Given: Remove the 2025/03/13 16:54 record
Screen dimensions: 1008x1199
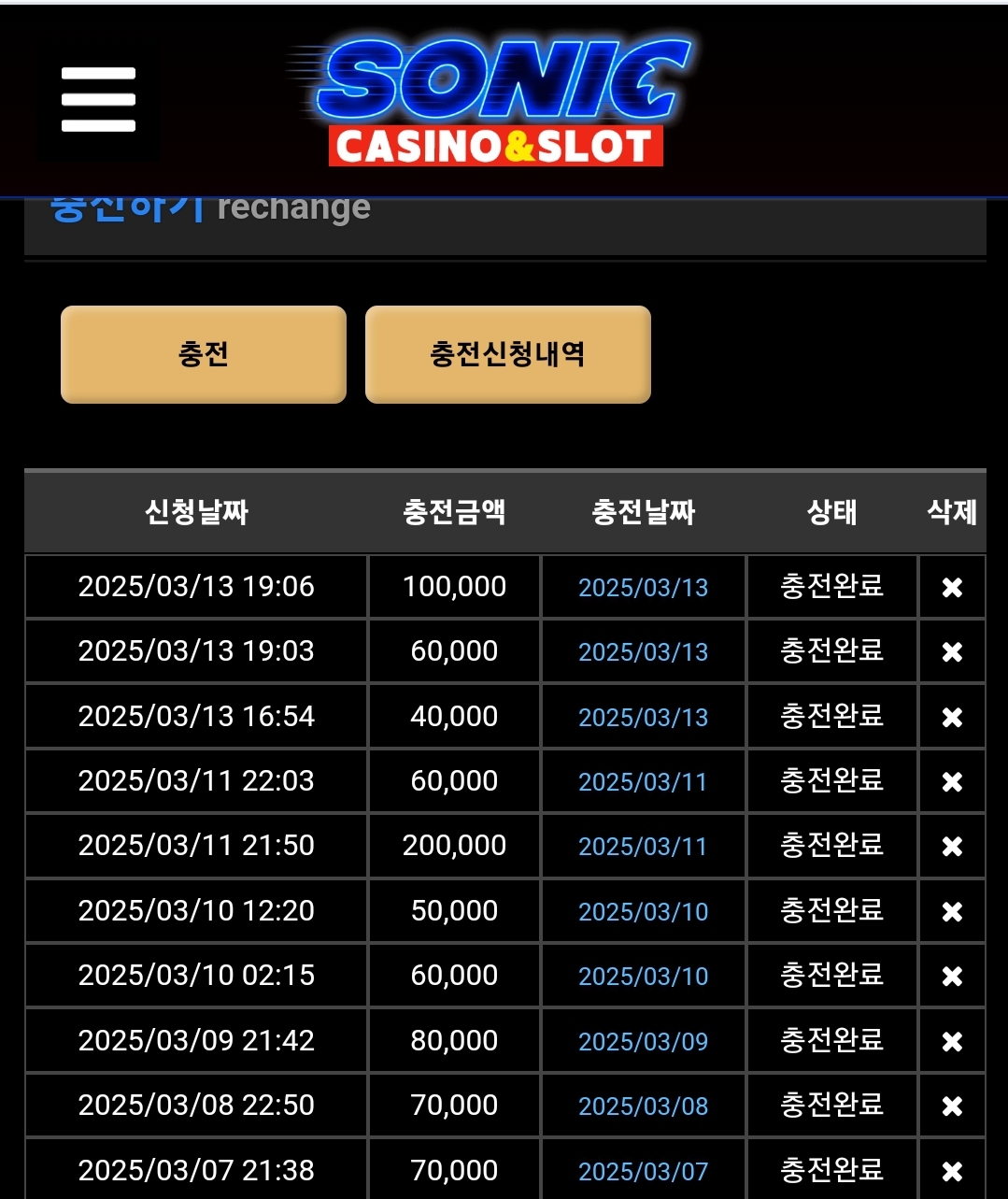Looking at the screenshot, I should 952,717.
